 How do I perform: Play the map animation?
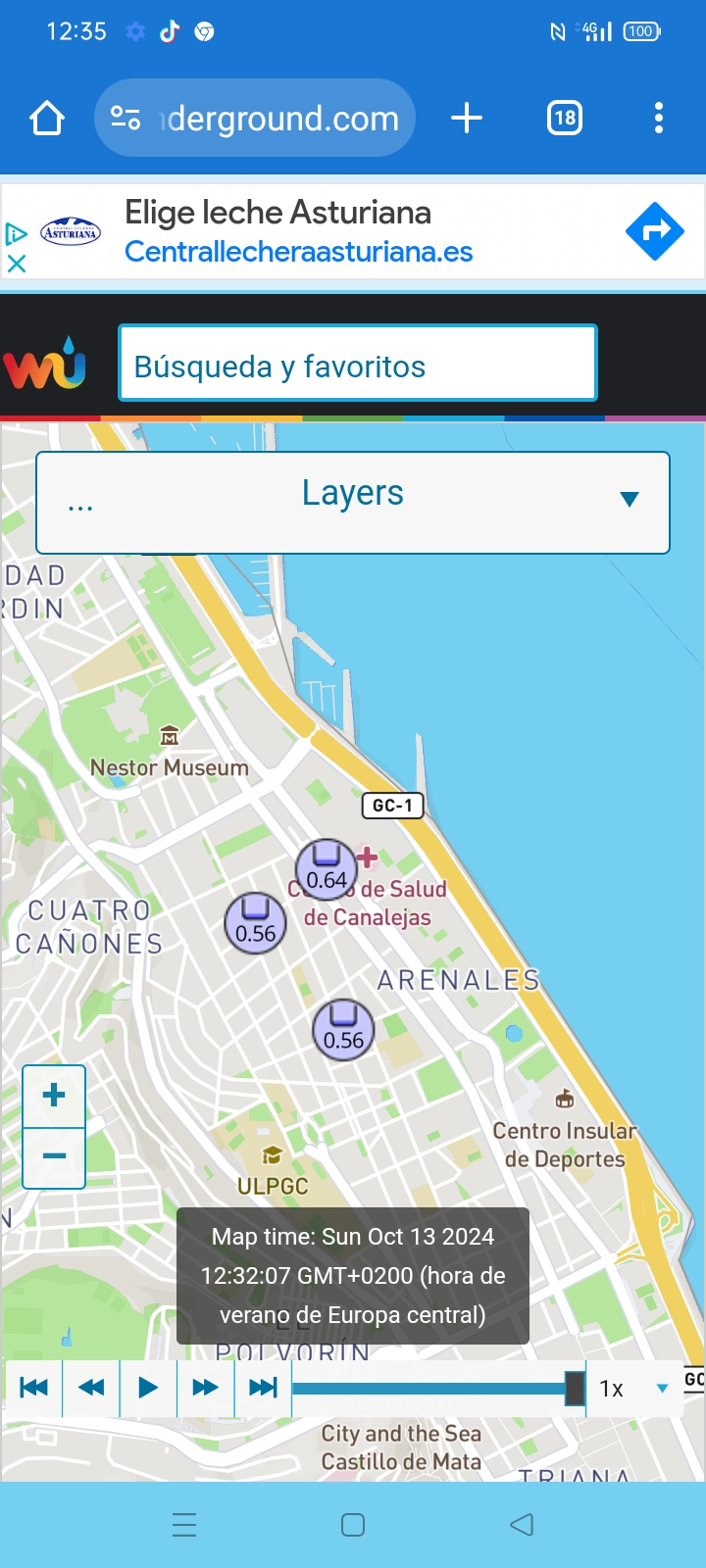(x=148, y=1388)
